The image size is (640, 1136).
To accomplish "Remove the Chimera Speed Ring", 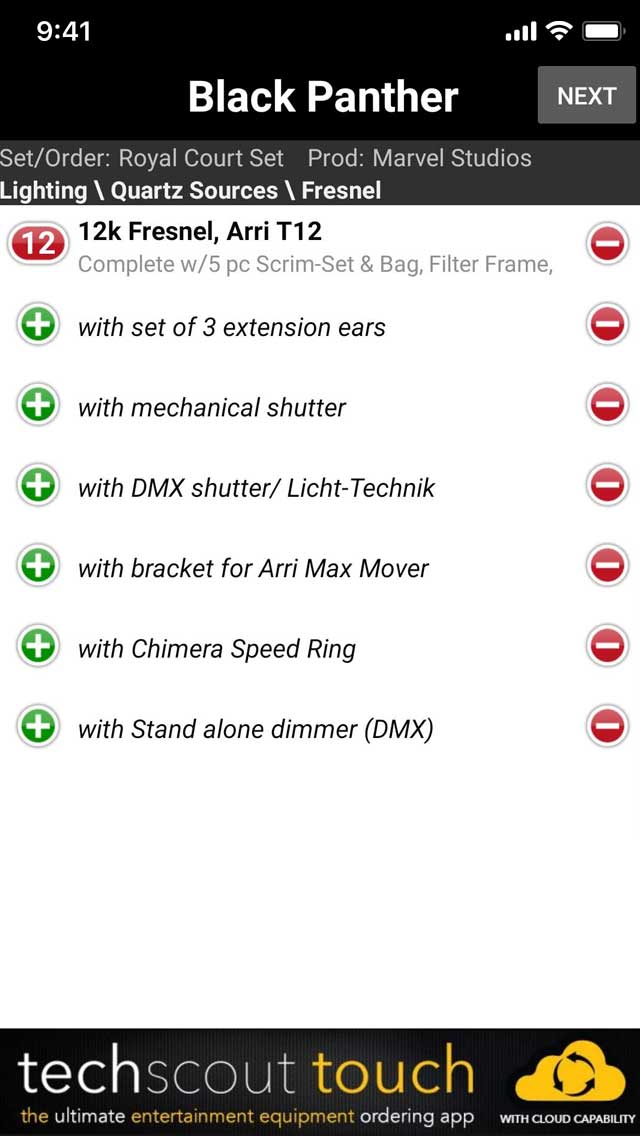I will tap(607, 646).
